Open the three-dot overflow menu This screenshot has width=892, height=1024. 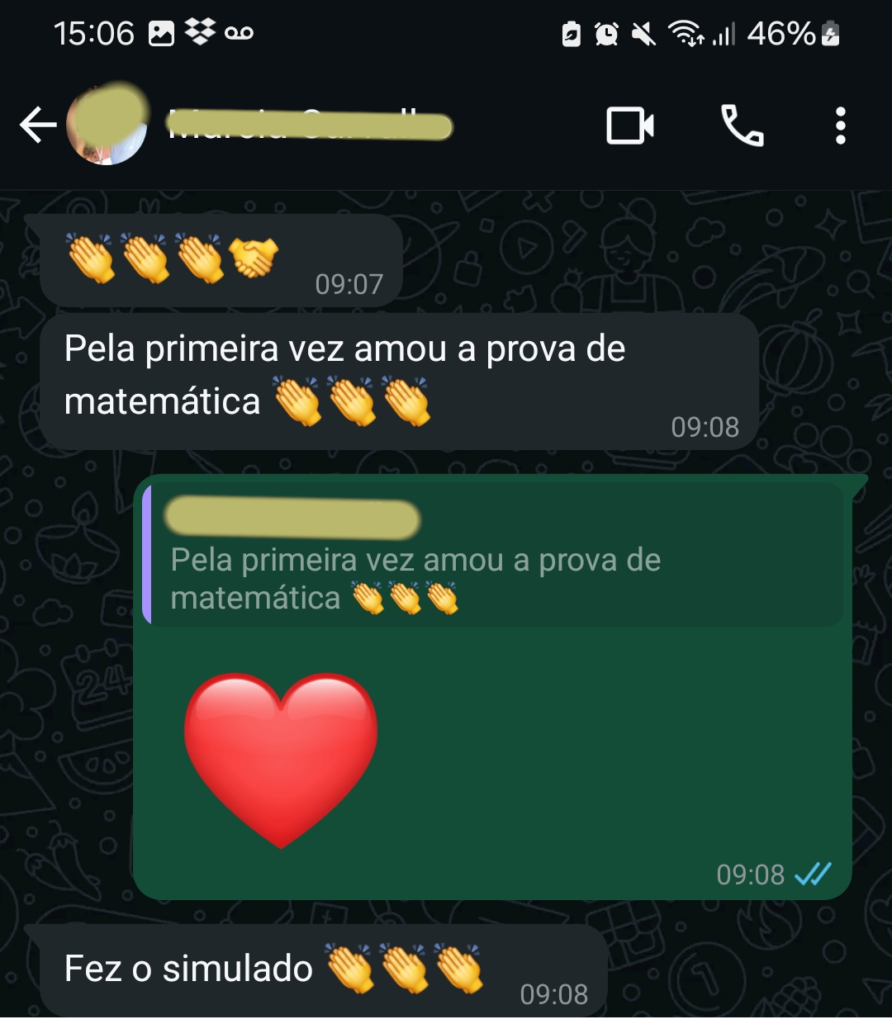point(840,126)
